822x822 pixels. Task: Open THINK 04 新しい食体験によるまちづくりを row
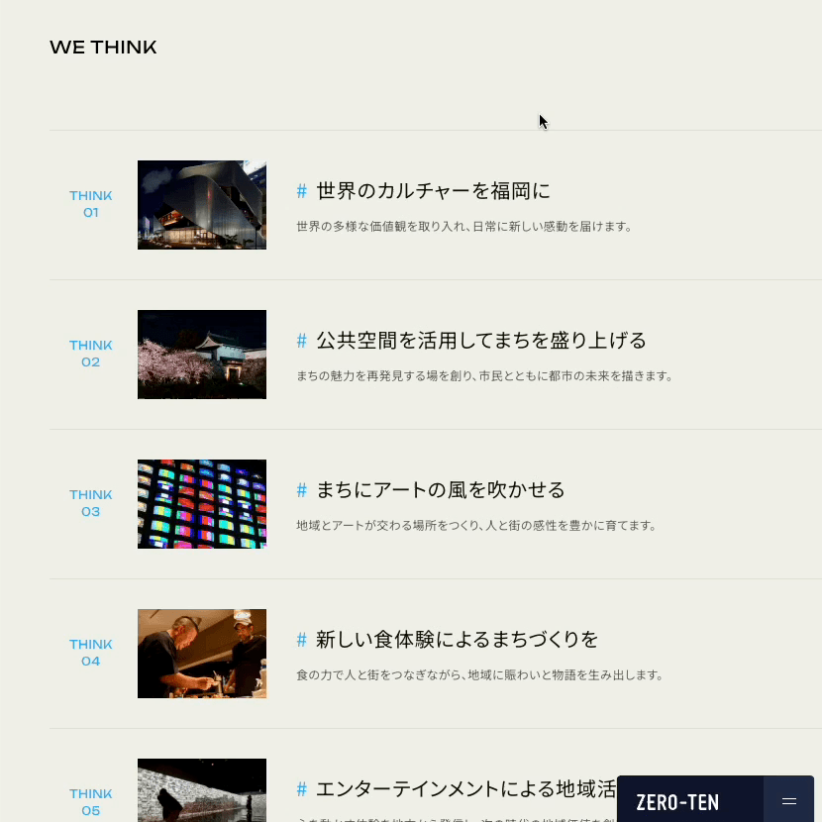point(456,640)
